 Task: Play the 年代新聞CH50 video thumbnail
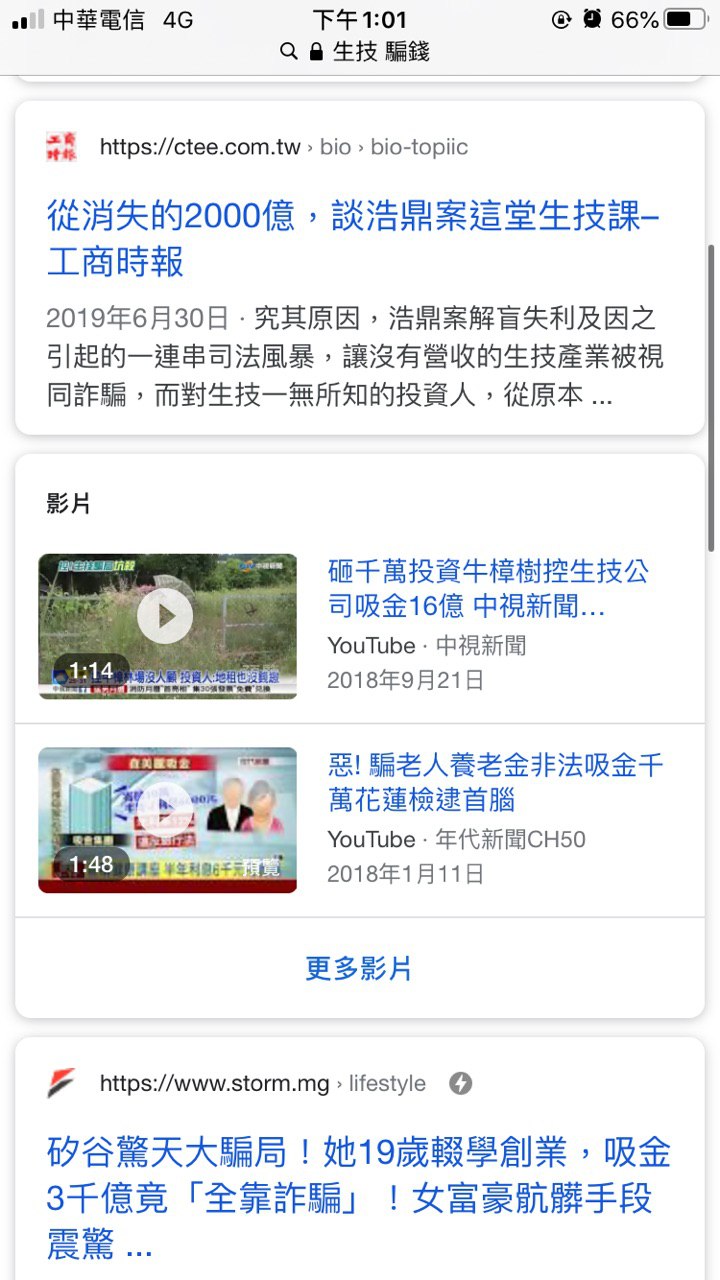pos(167,820)
